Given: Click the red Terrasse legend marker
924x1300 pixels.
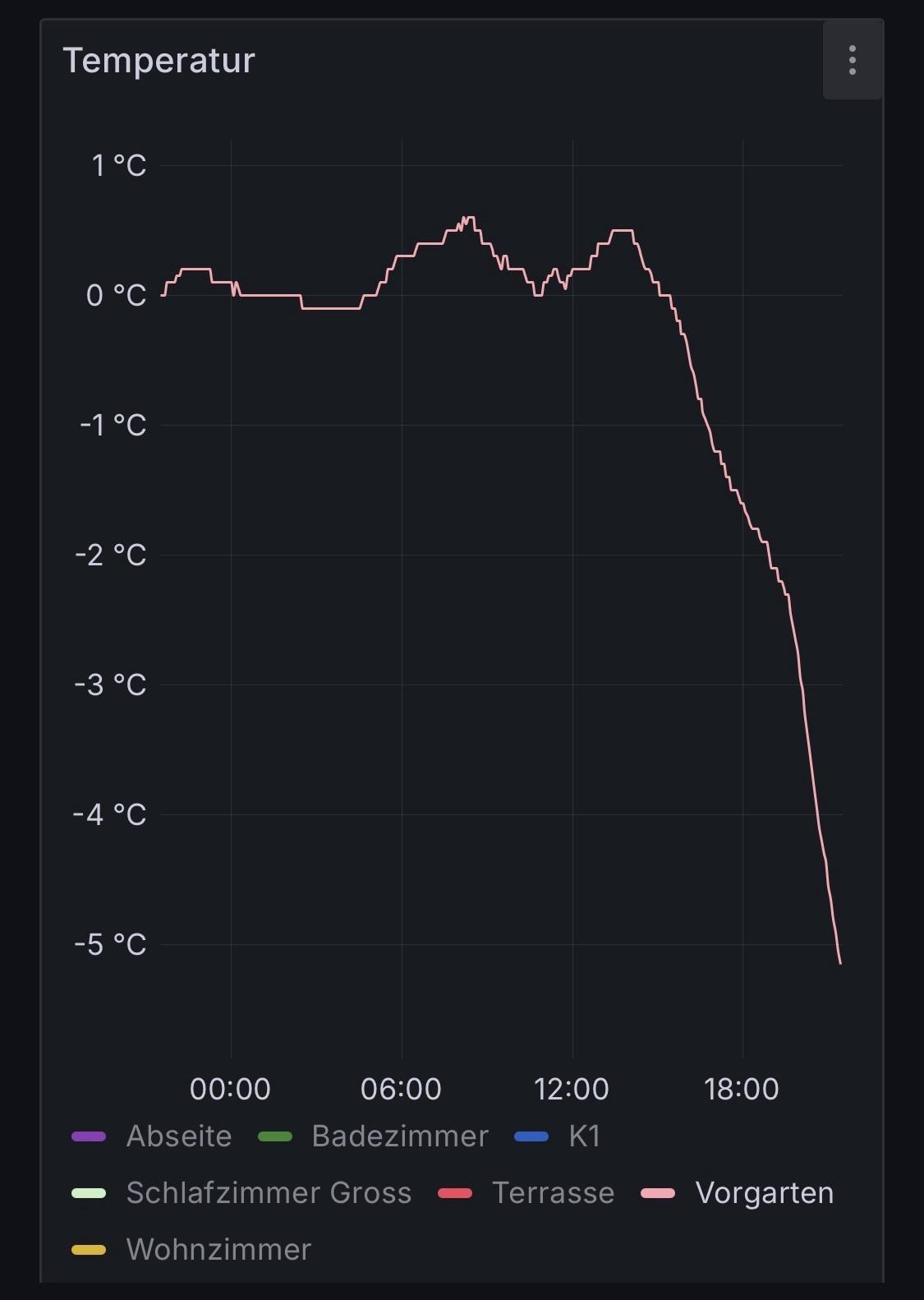Looking at the screenshot, I should tap(457, 1193).
